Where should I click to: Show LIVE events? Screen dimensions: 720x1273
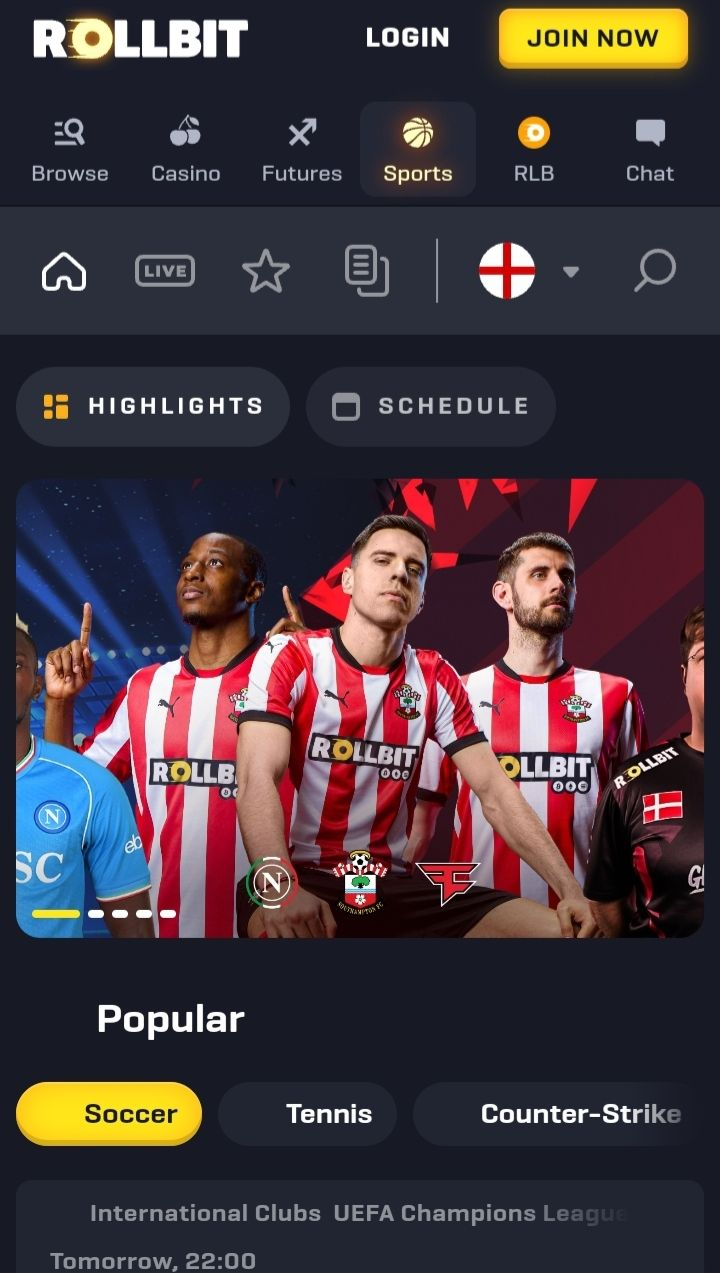pos(165,271)
